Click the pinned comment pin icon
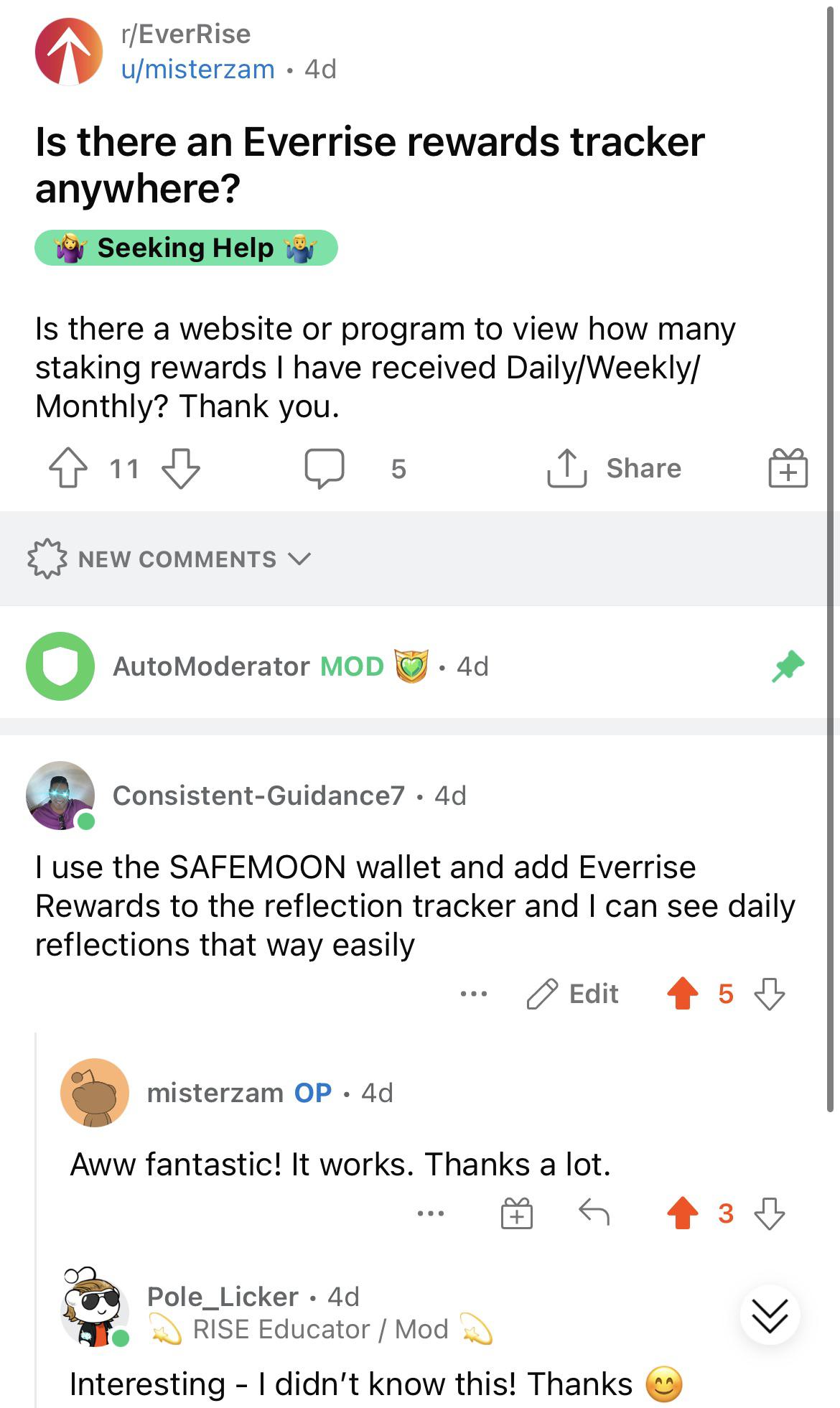 coord(788,665)
